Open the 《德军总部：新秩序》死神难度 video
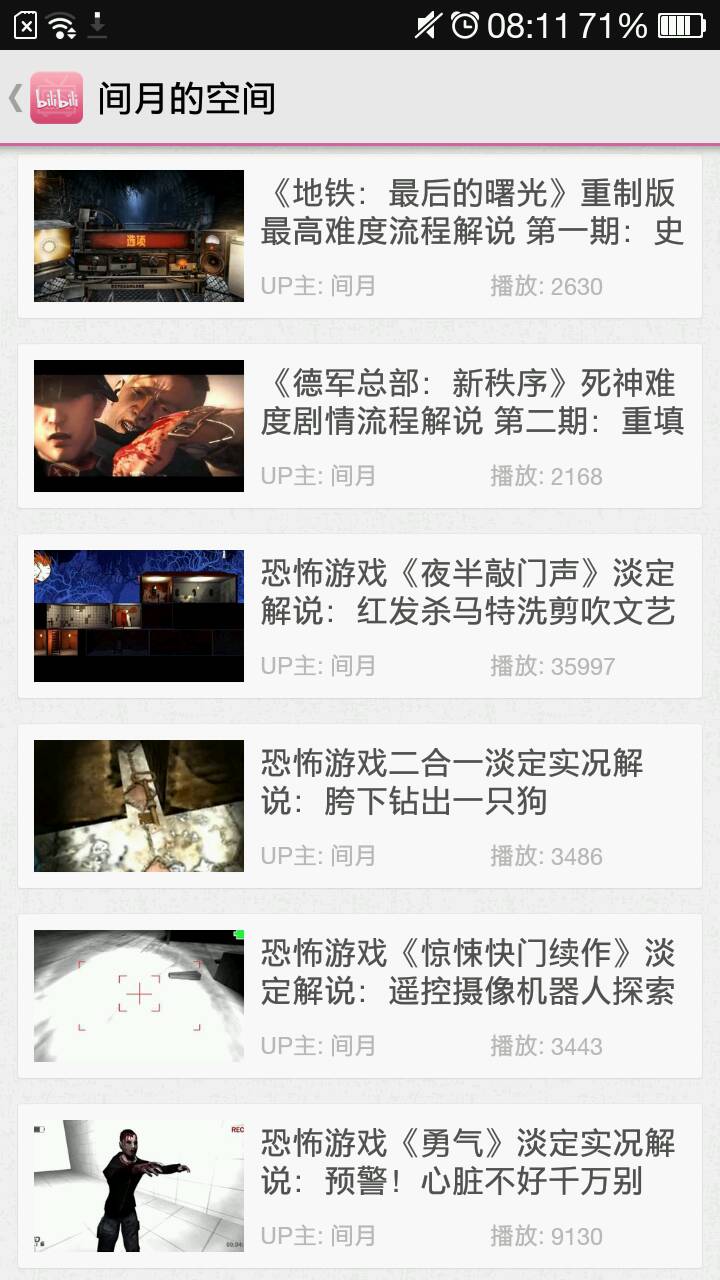This screenshot has width=720, height=1280. (x=360, y=426)
